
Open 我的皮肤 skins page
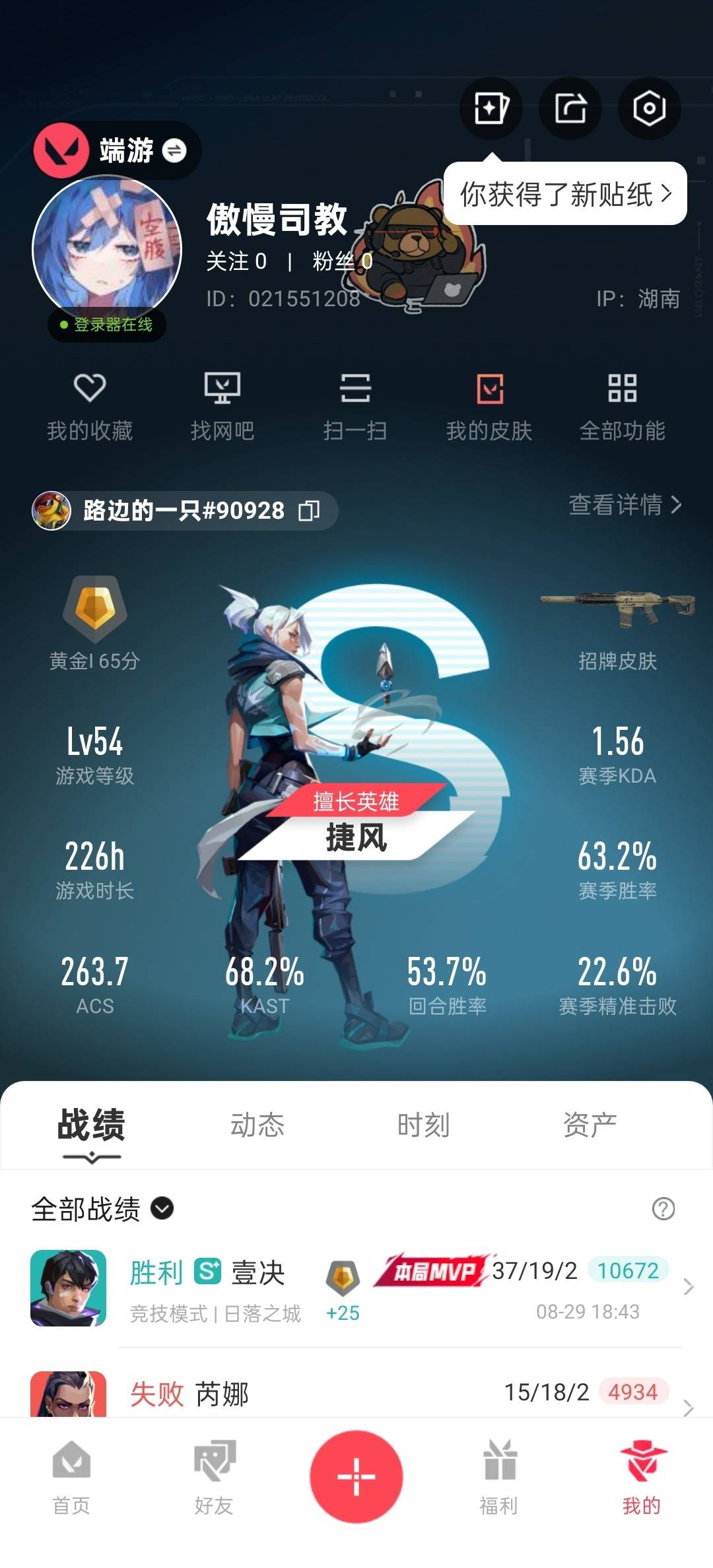click(x=489, y=405)
